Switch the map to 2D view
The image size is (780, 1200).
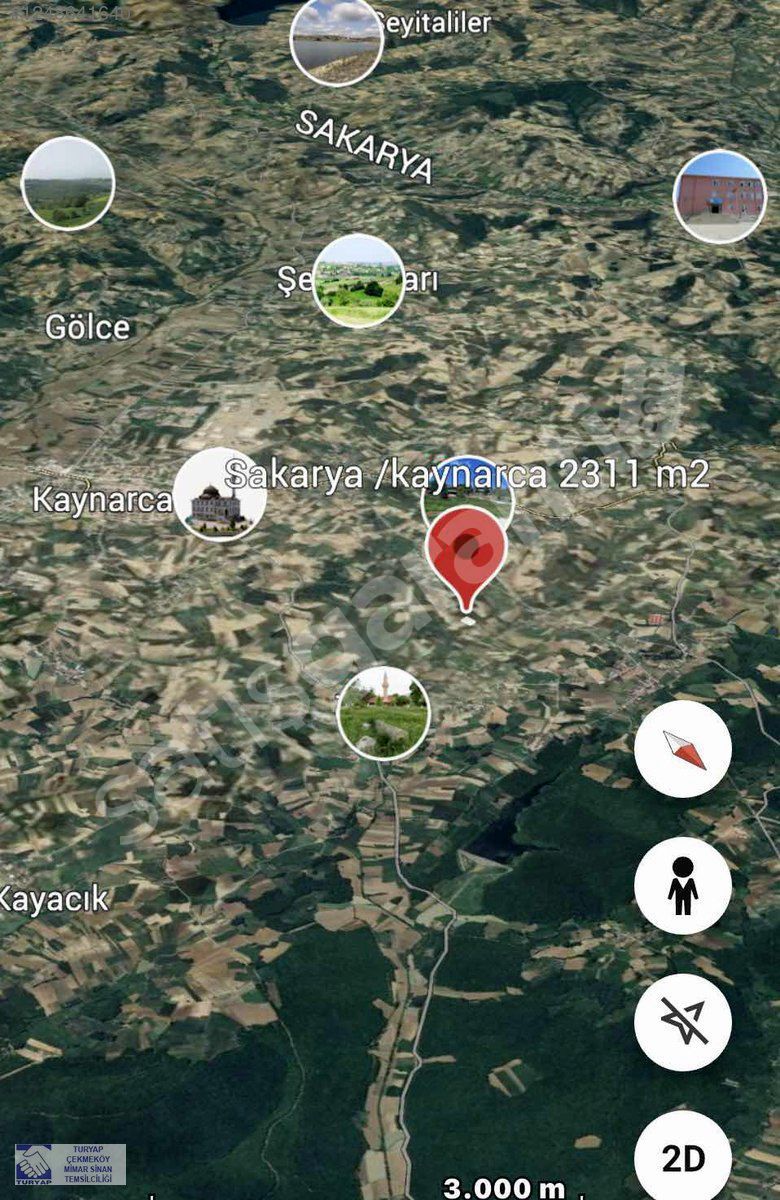click(683, 1158)
